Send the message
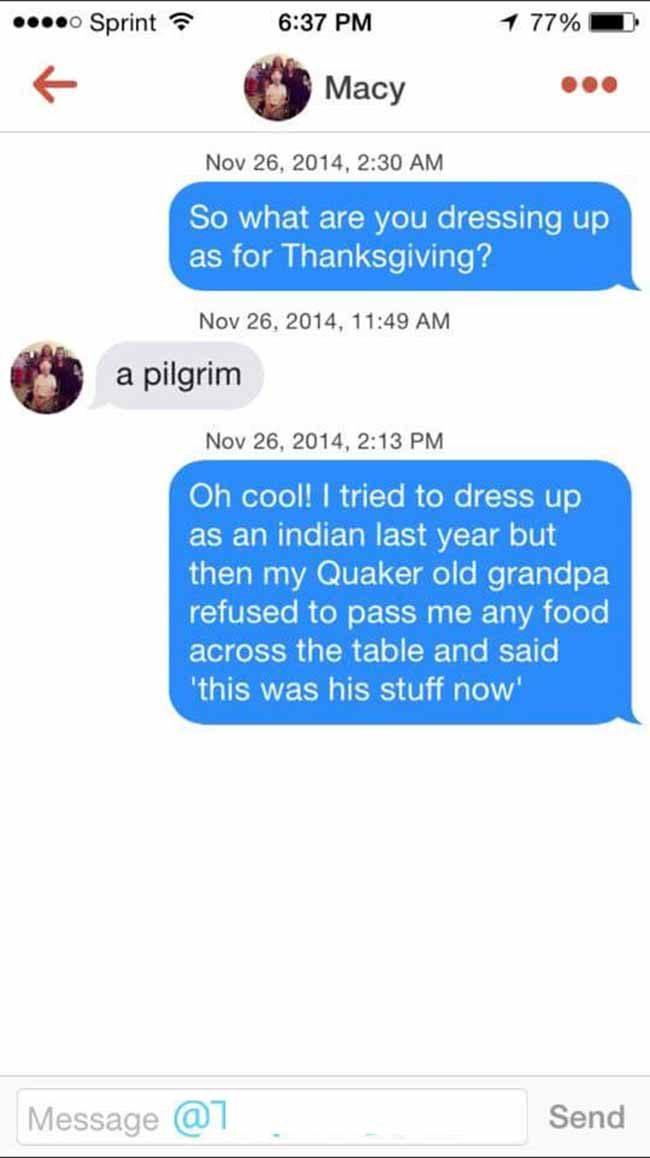The width and height of the screenshot is (650, 1158). pyautogui.click(x=586, y=1117)
